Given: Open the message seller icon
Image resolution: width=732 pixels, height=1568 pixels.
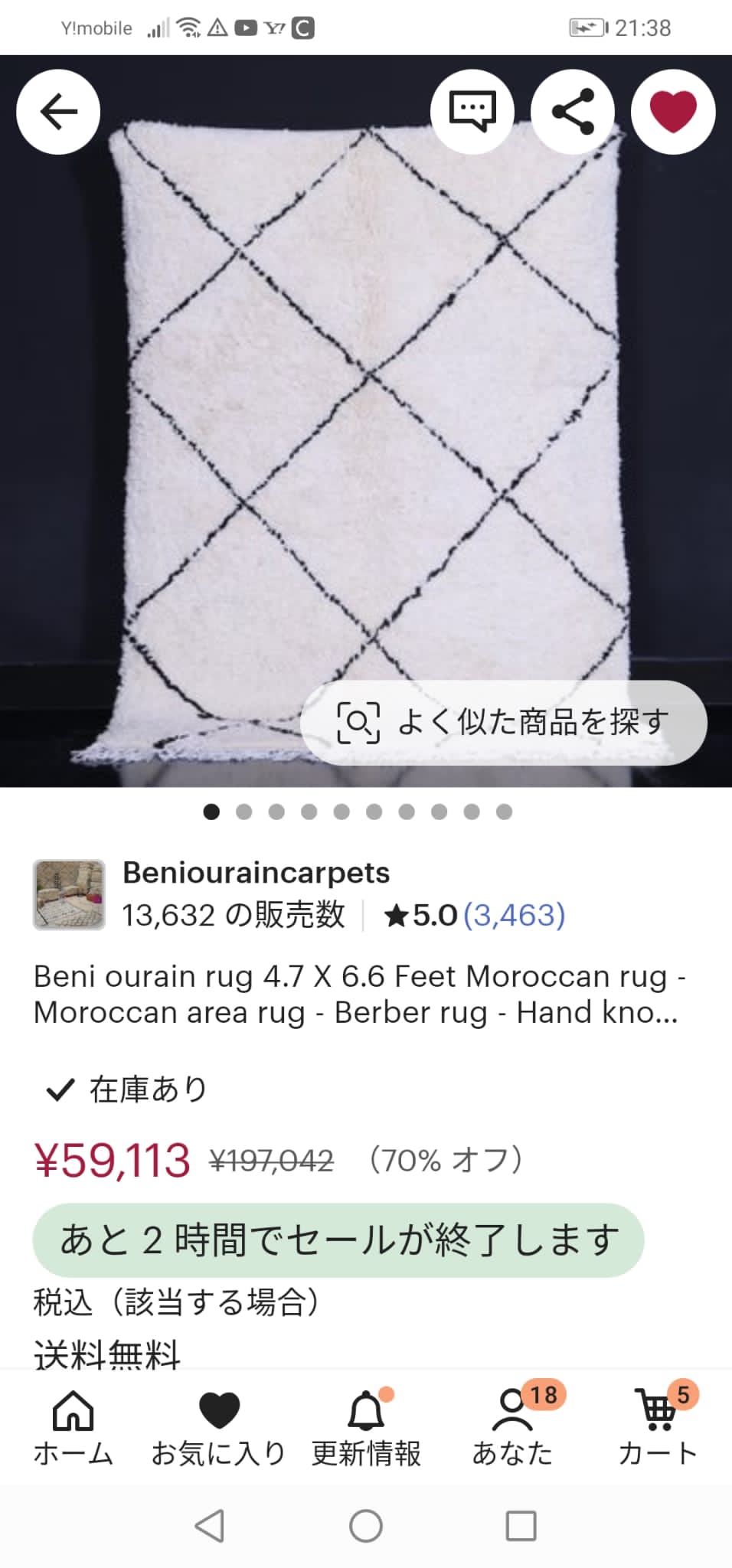Looking at the screenshot, I should point(472,112).
